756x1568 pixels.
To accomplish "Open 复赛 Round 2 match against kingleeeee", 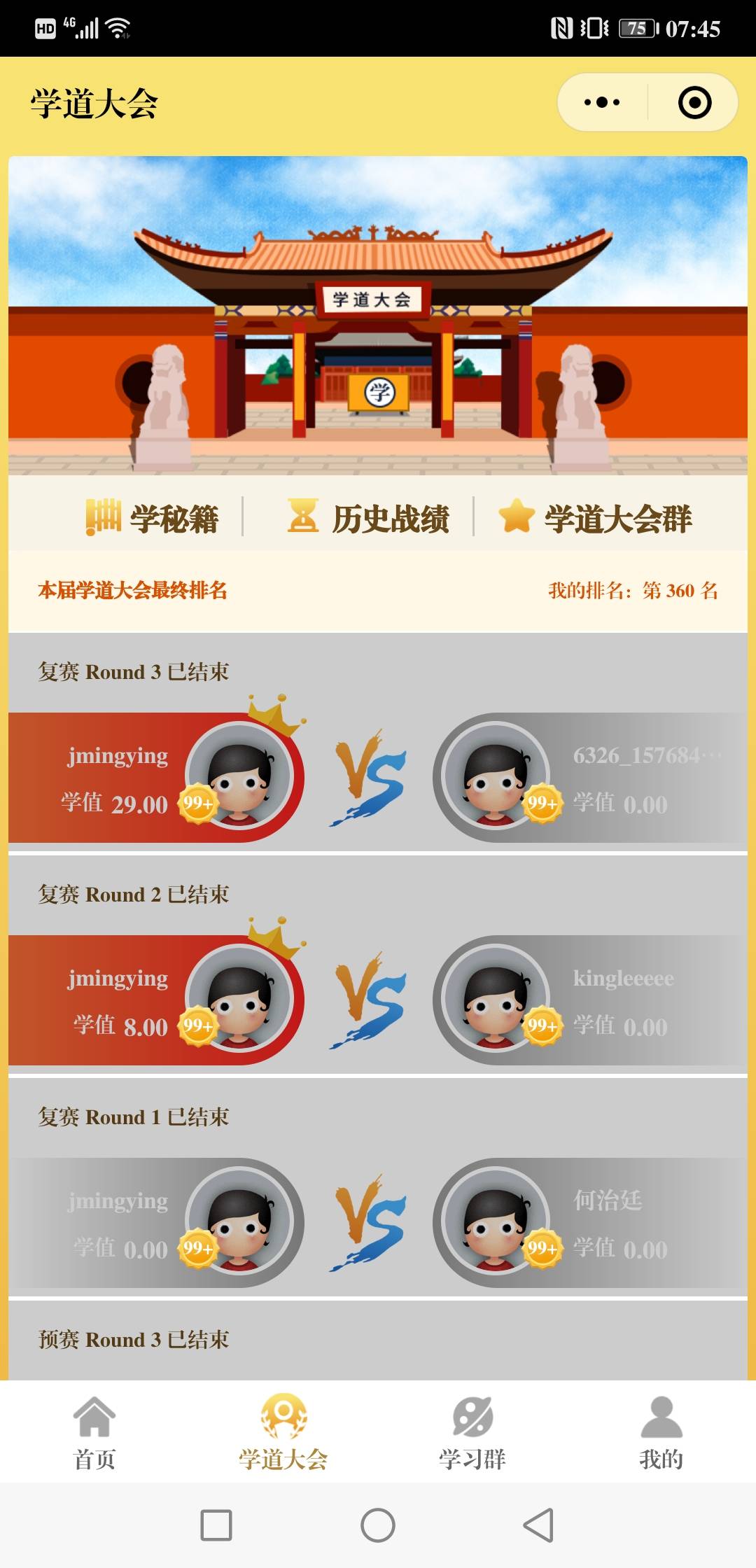I will pyautogui.click(x=378, y=1000).
